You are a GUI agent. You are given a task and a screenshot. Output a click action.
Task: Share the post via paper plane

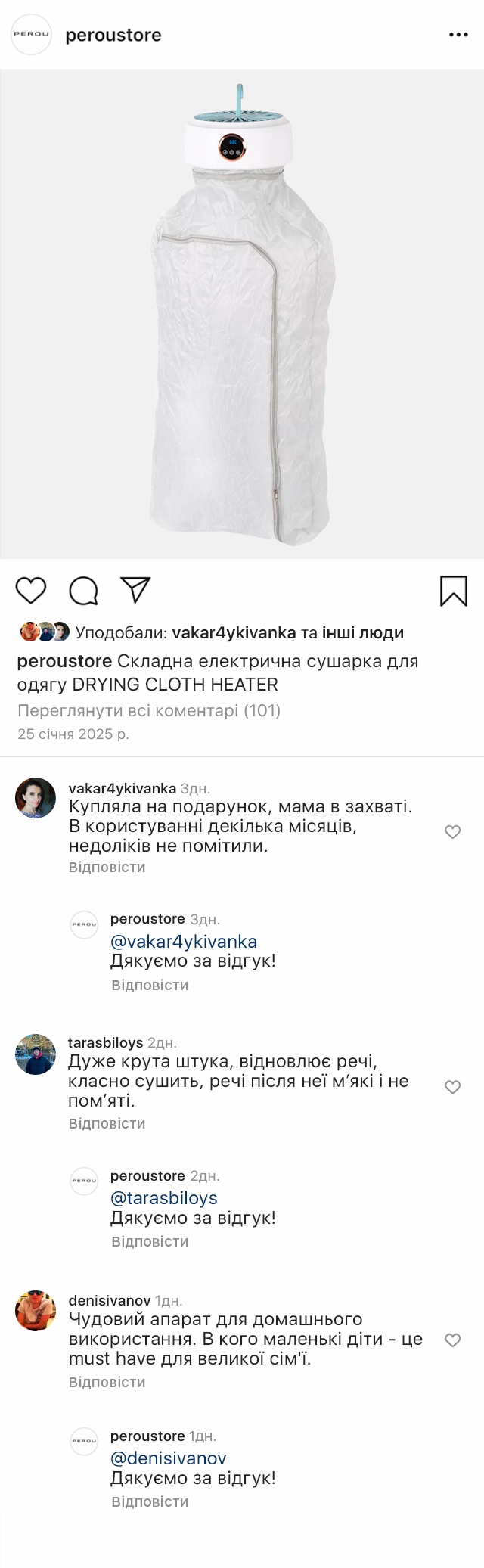(135, 590)
